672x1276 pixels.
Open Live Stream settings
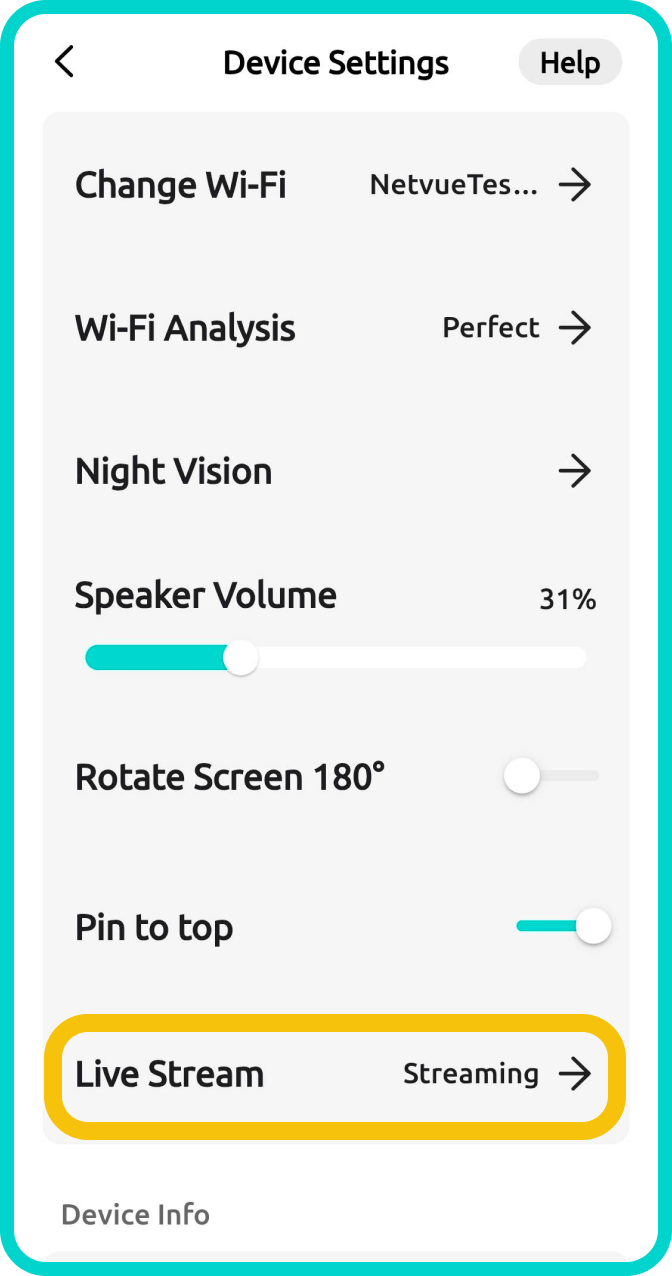click(x=334, y=1075)
